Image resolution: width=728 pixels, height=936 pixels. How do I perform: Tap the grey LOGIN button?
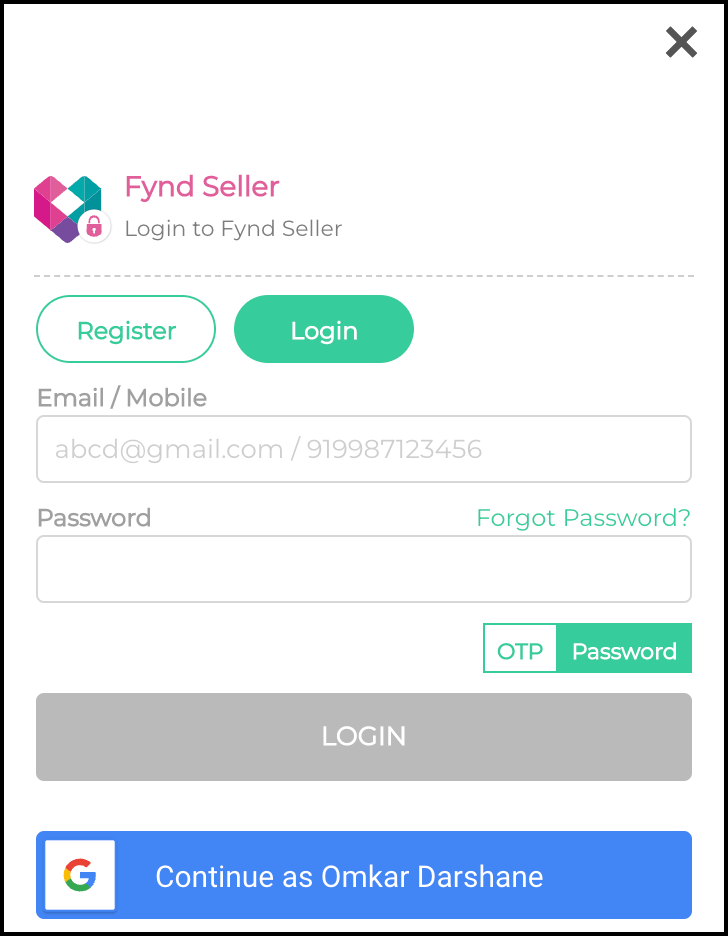click(x=364, y=736)
